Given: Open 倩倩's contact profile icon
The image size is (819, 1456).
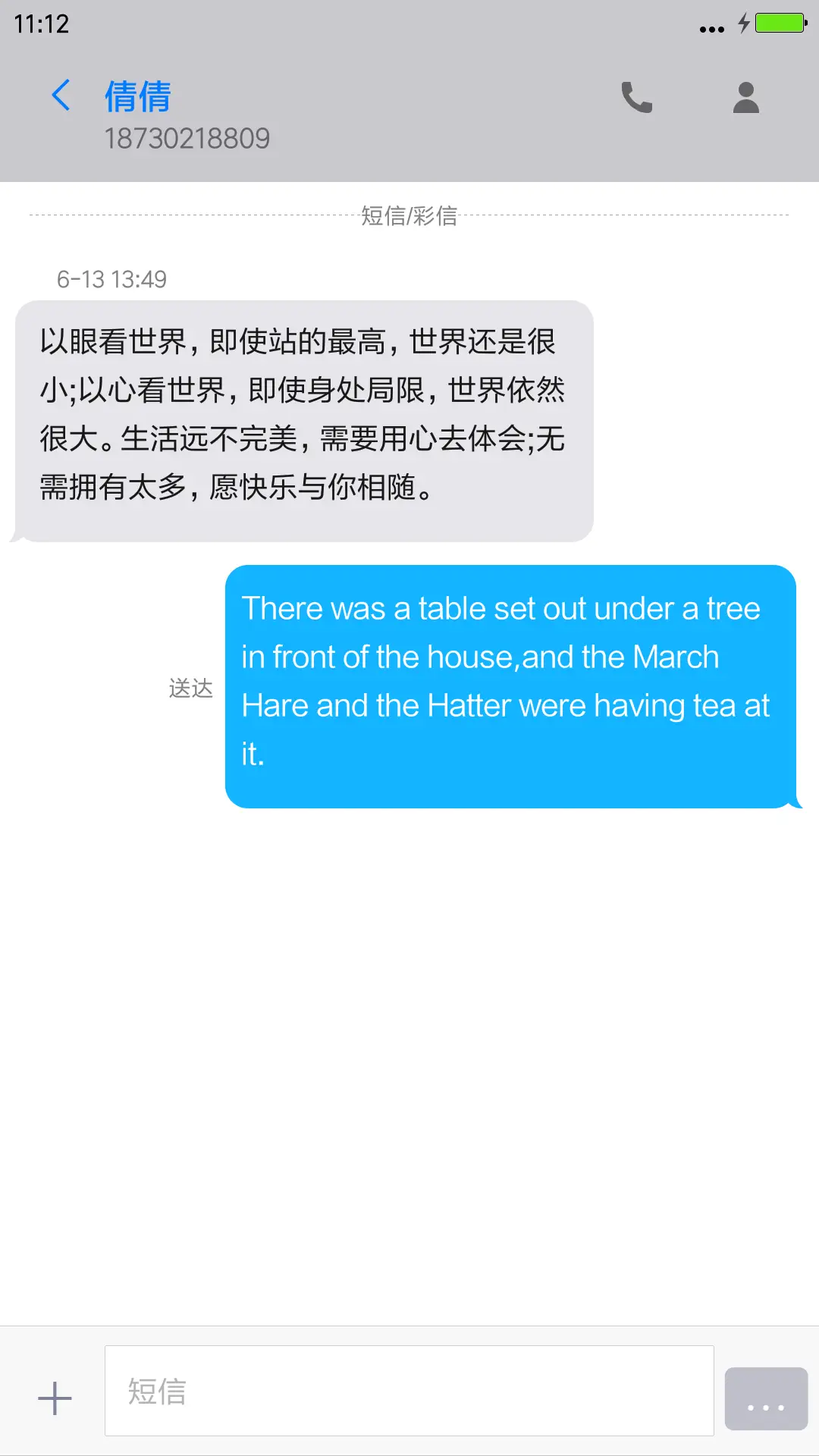Looking at the screenshot, I should 745,97.
